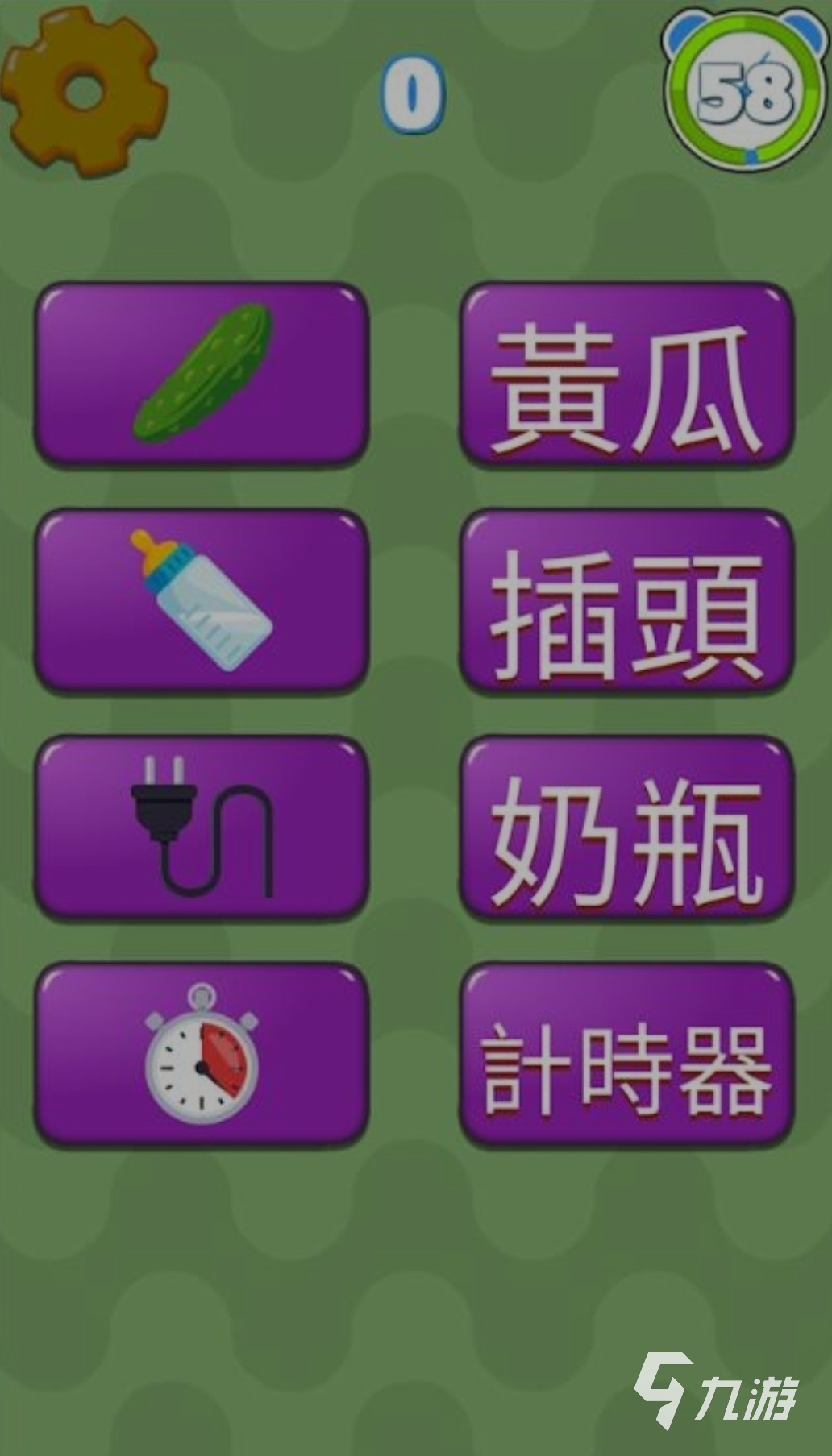Pick the stopwatch picture tile
The width and height of the screenshot is (832, 1456).
pyautogui.click(x=202, y=1055)
